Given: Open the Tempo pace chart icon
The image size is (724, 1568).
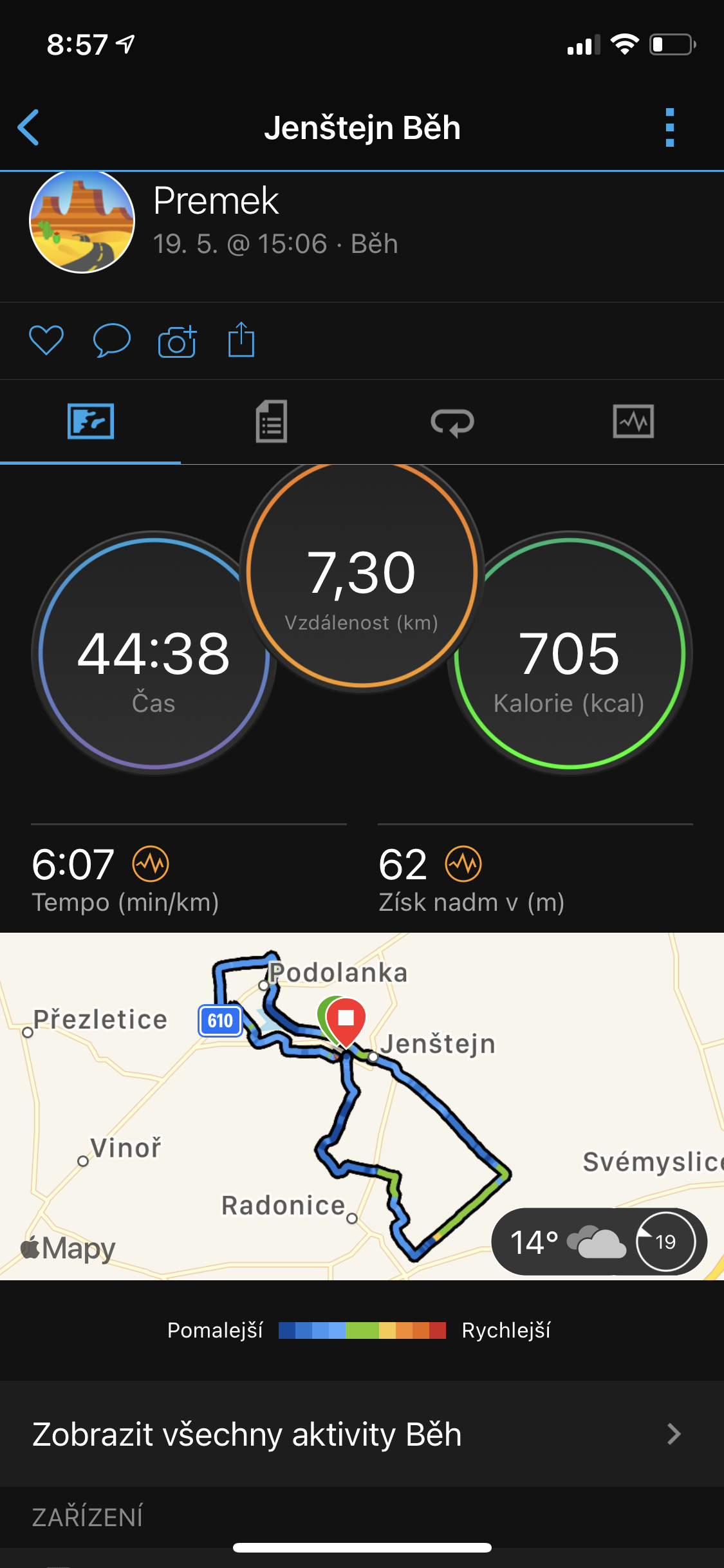Looking at the screenshot, I should pos(151,864).
